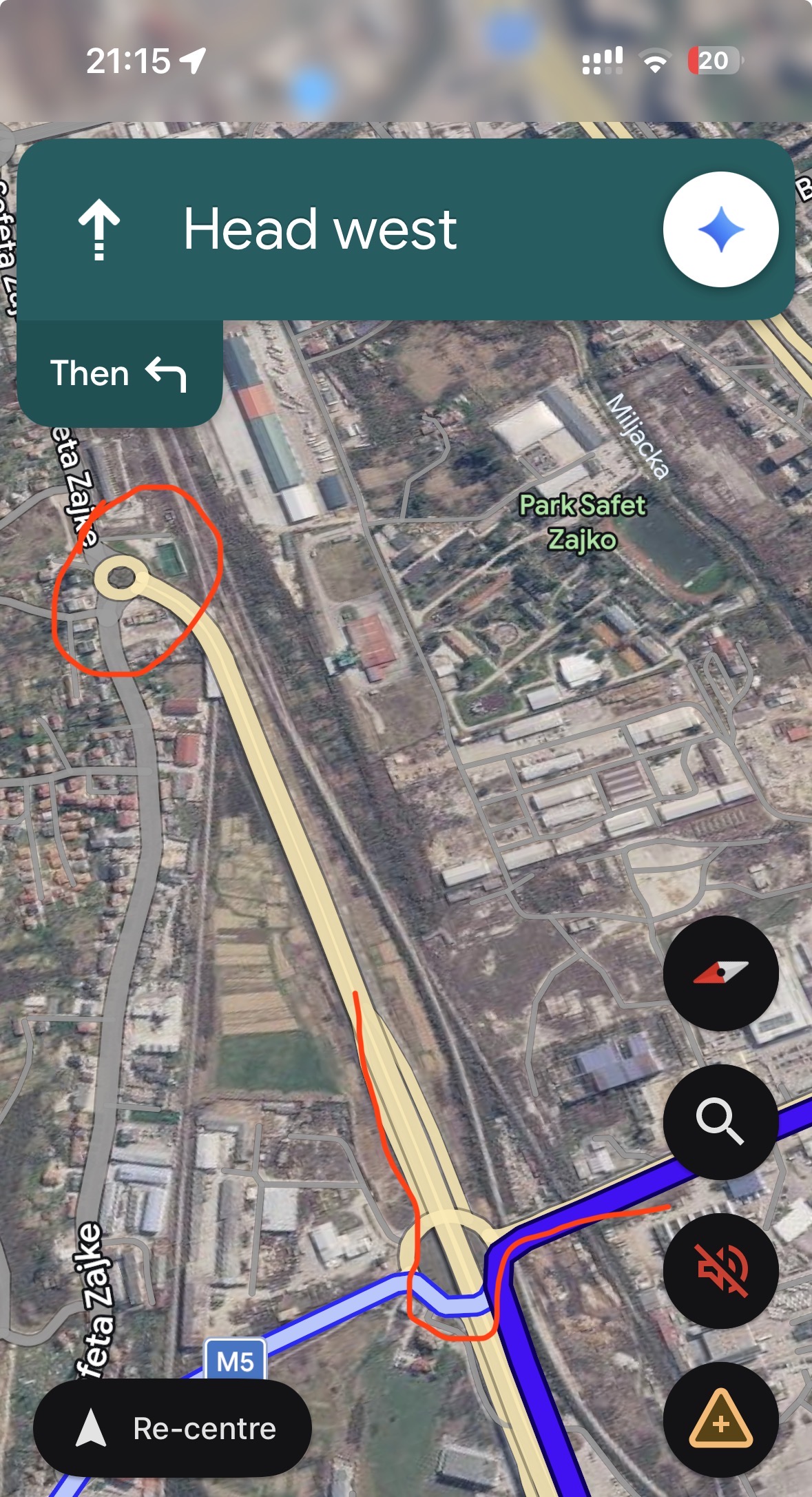812x1497 pixels.
Task: Unmute voice guidance
Action: click(x=720, y=1270)
